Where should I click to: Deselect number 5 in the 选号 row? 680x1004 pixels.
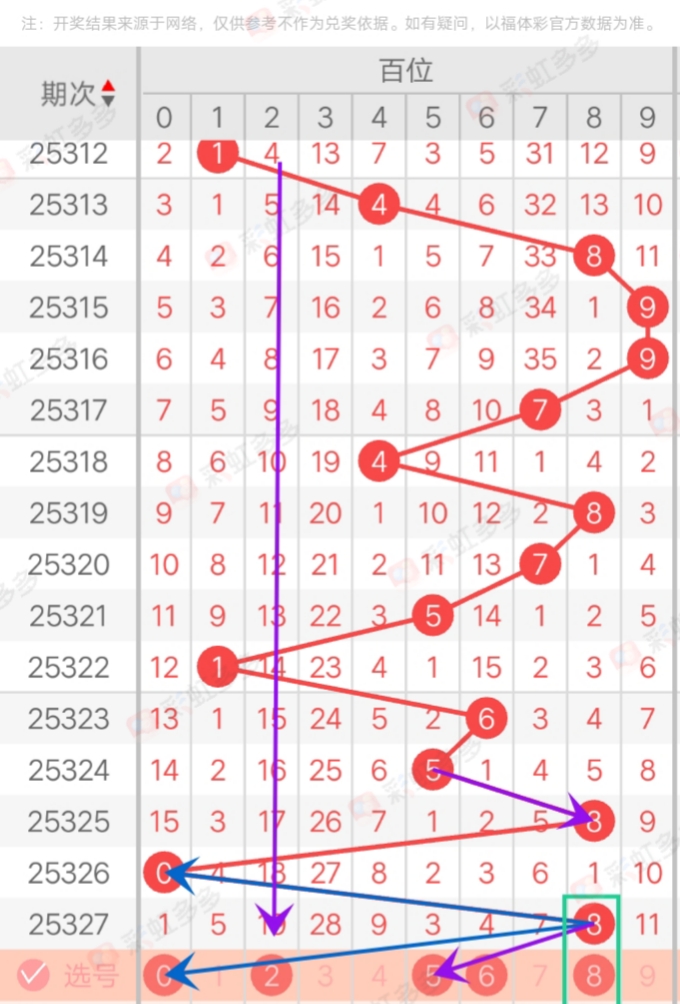(x=433, y=974)
